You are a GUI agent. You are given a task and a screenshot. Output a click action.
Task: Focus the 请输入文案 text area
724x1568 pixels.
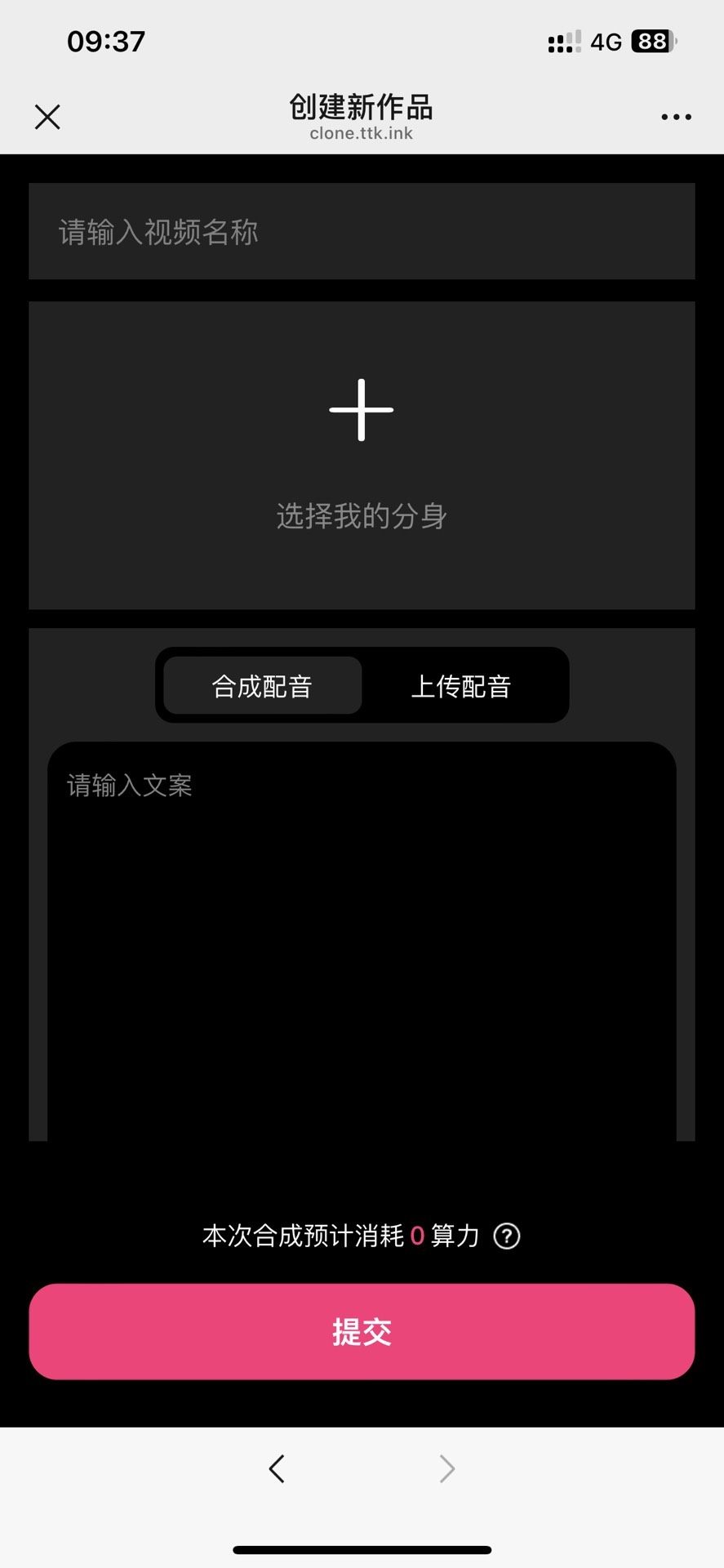362,939
